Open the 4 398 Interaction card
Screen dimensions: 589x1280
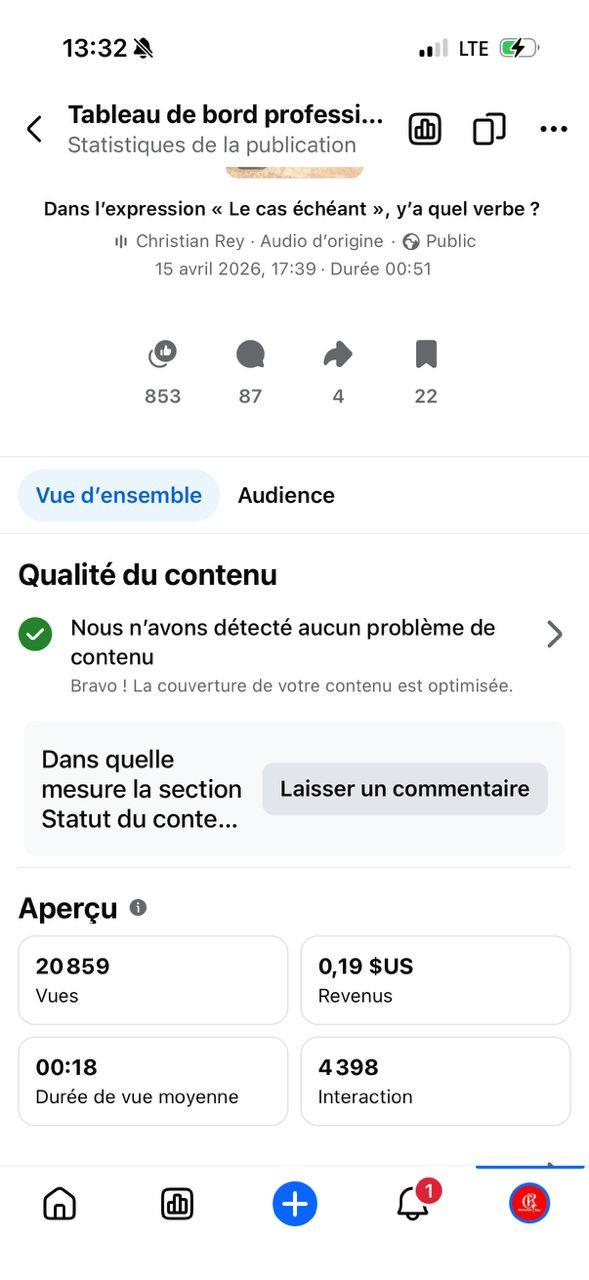(x=436, y=1081)
